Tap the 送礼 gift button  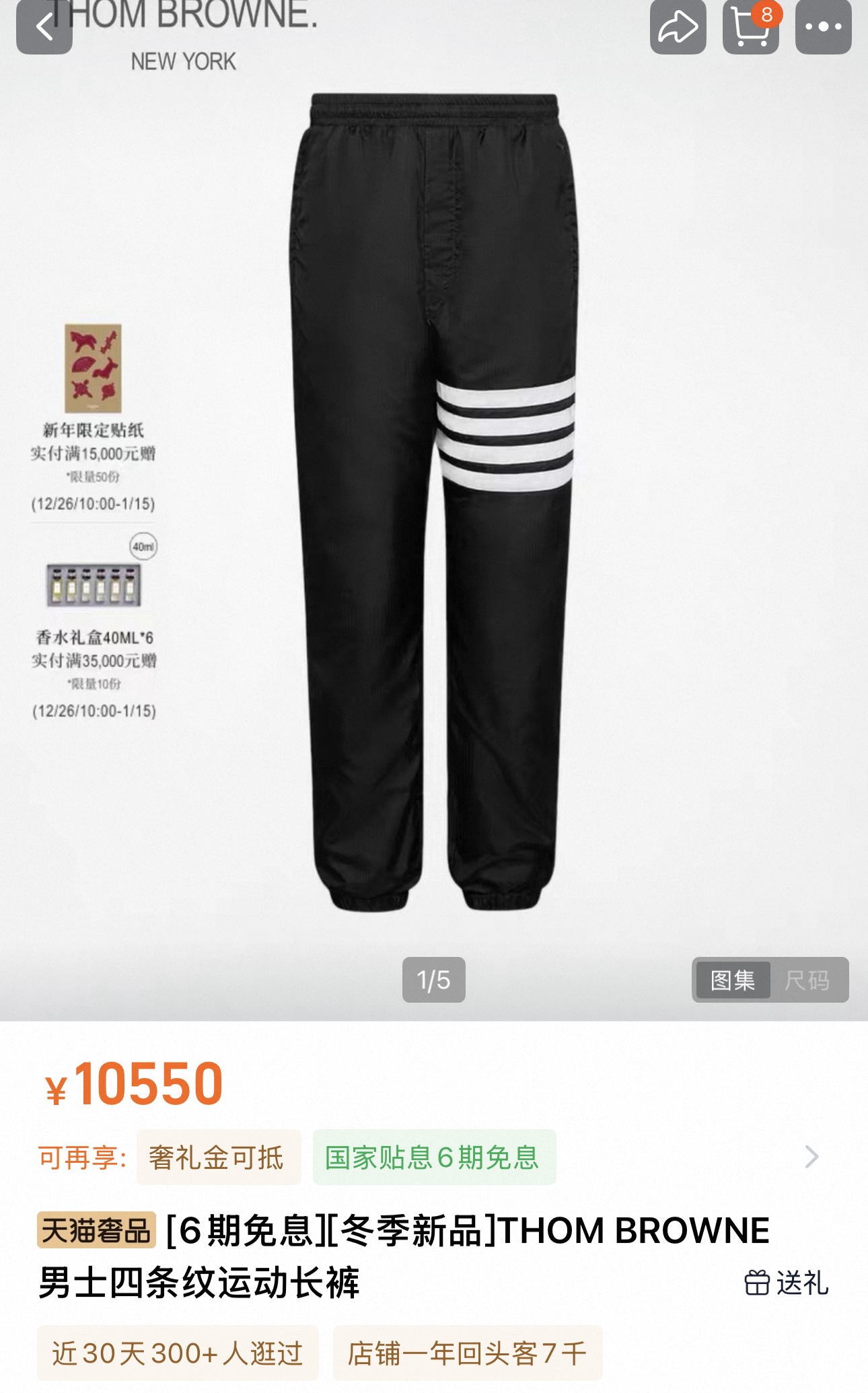tap(787, 1283)
